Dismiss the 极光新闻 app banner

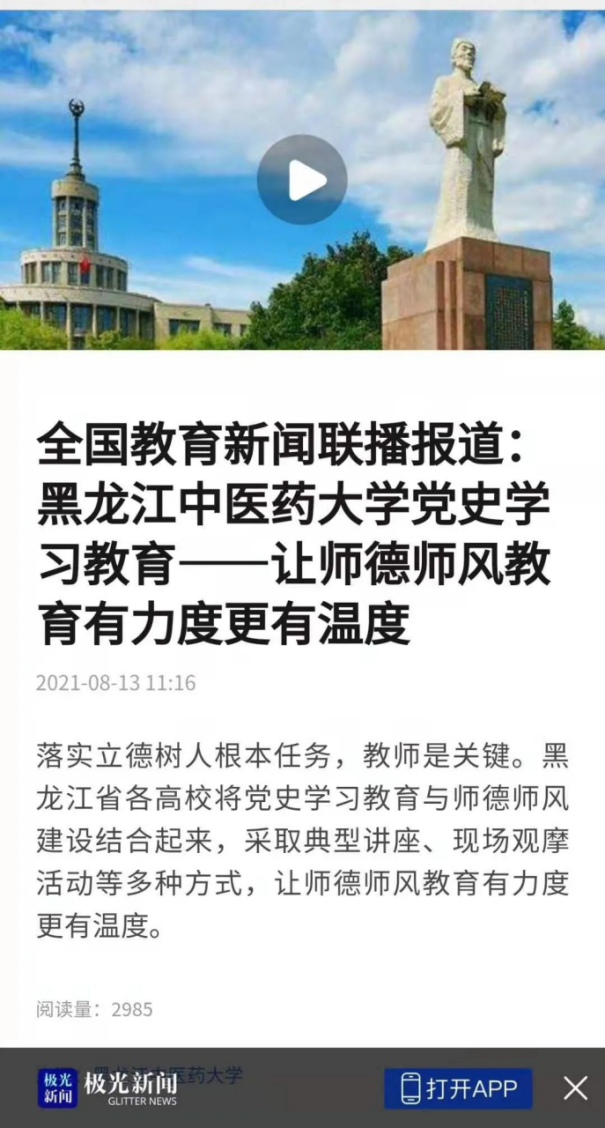[575, 1088]
